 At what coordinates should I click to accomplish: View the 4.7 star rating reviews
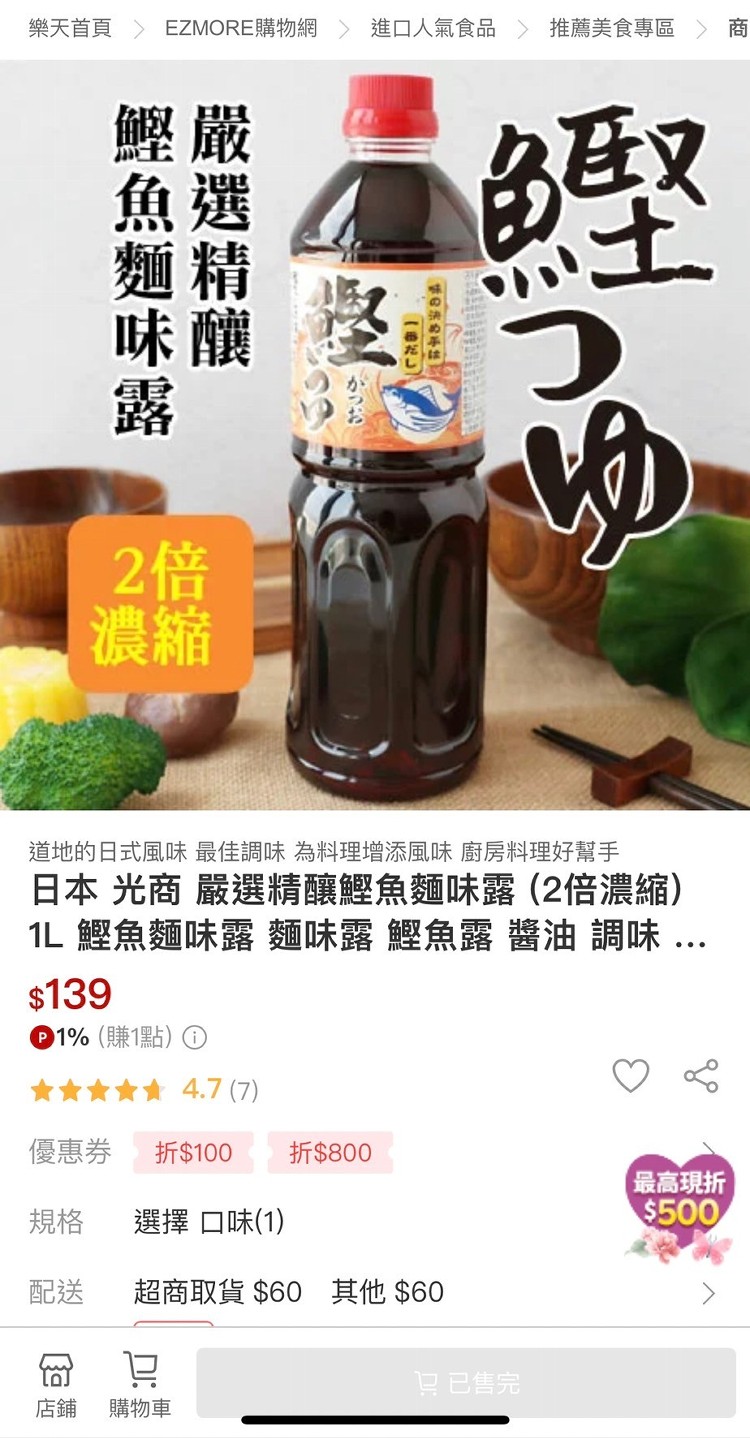(x=145, y=1089)
